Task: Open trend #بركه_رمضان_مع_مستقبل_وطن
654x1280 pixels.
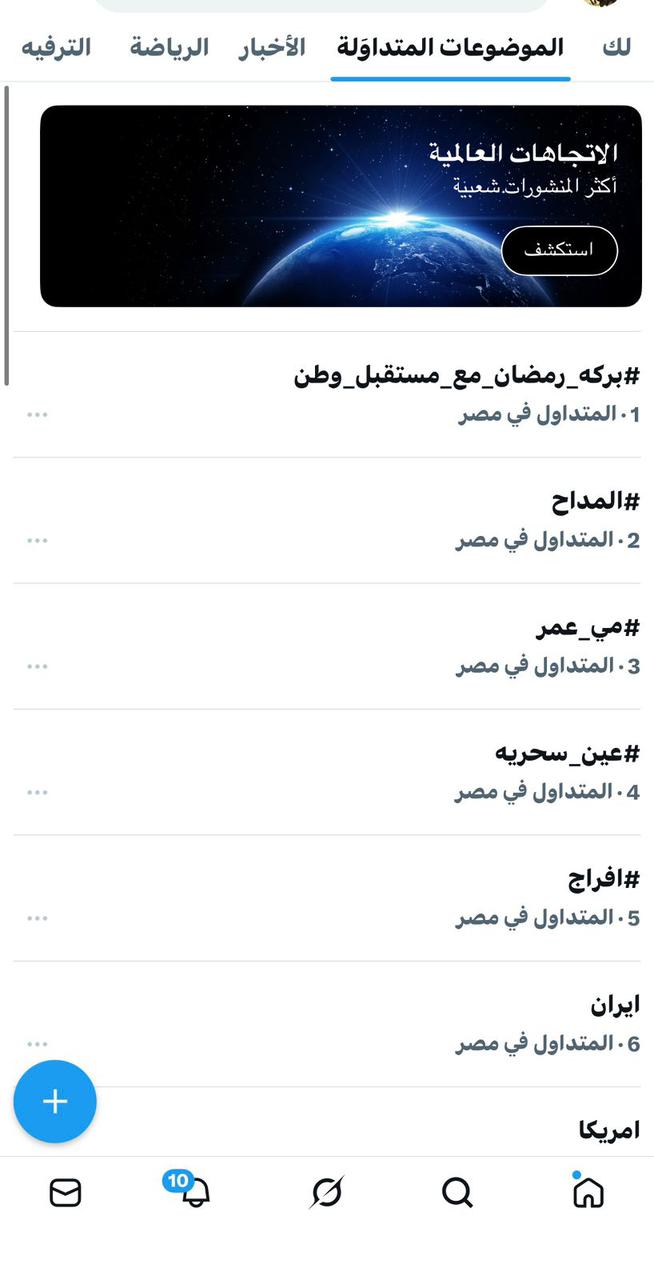Action: click(466, 377)
